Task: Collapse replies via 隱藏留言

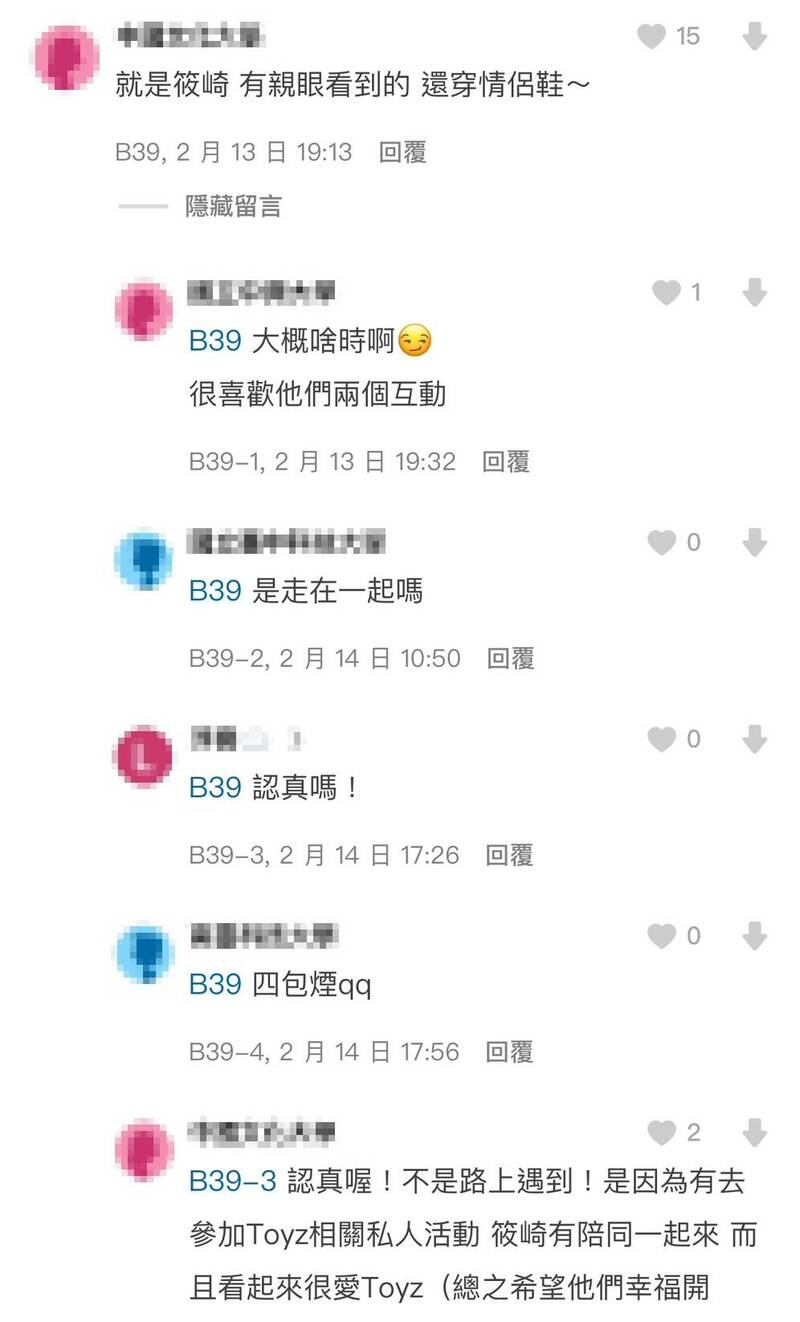Action: point(233,206)
